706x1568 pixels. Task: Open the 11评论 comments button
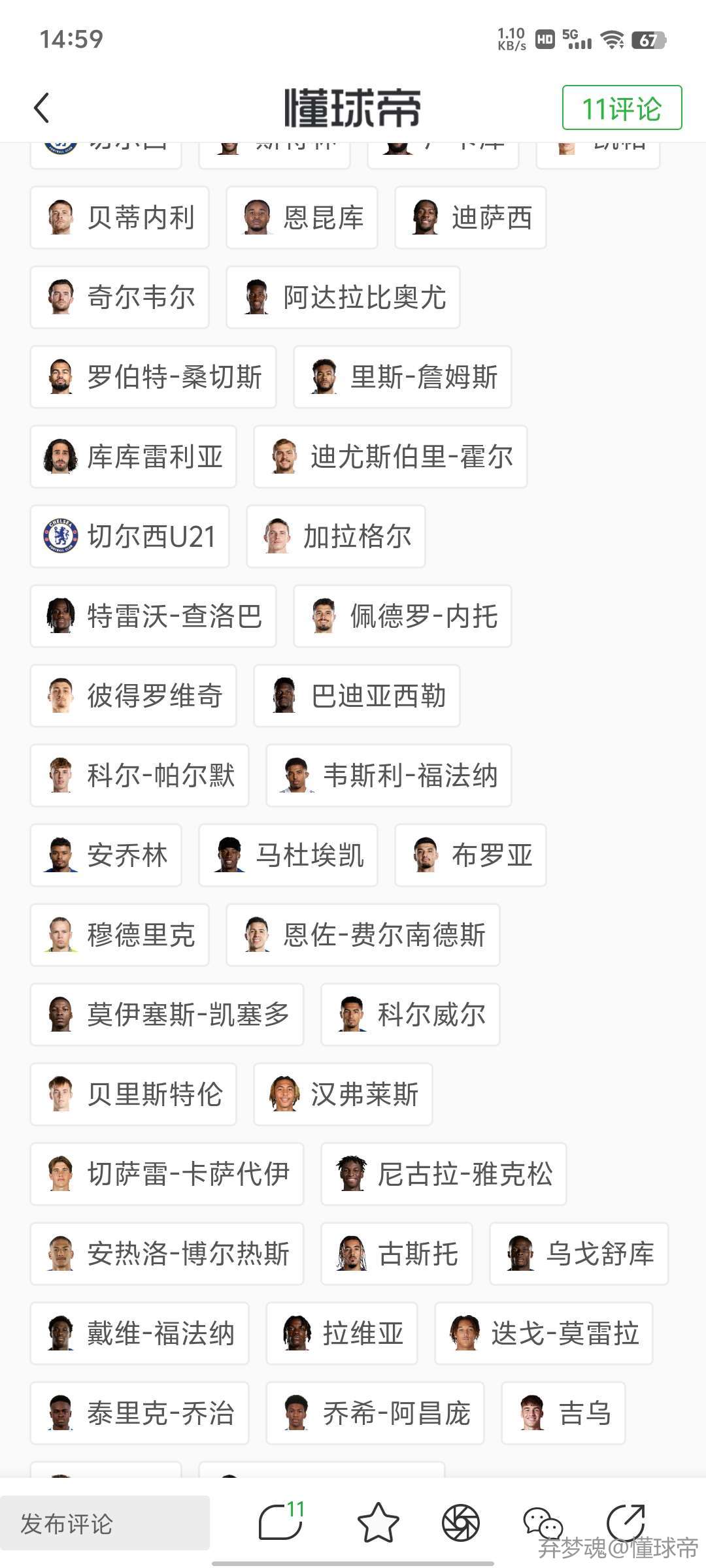click(x=622, y=108)
